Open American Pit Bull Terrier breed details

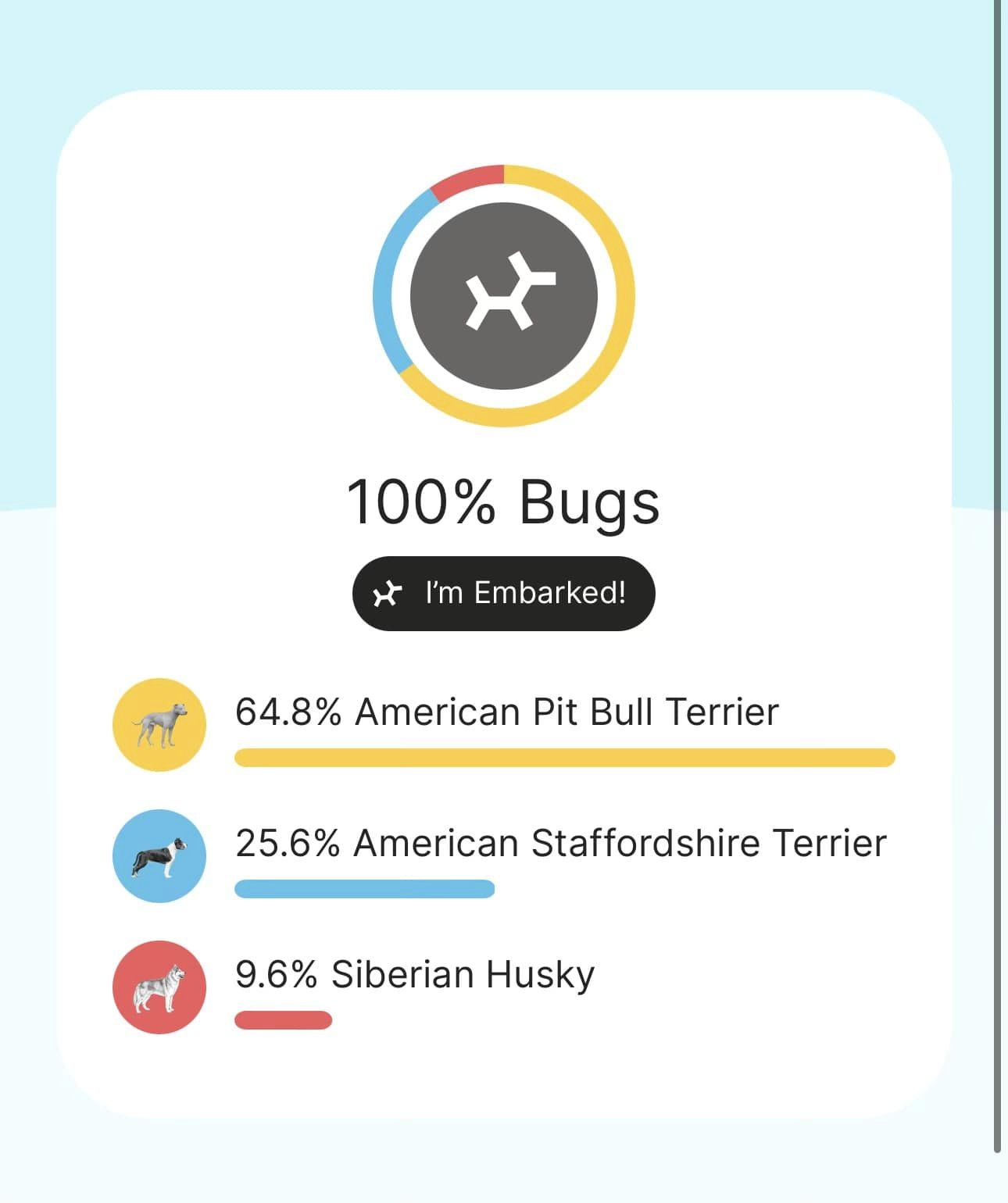506,712
